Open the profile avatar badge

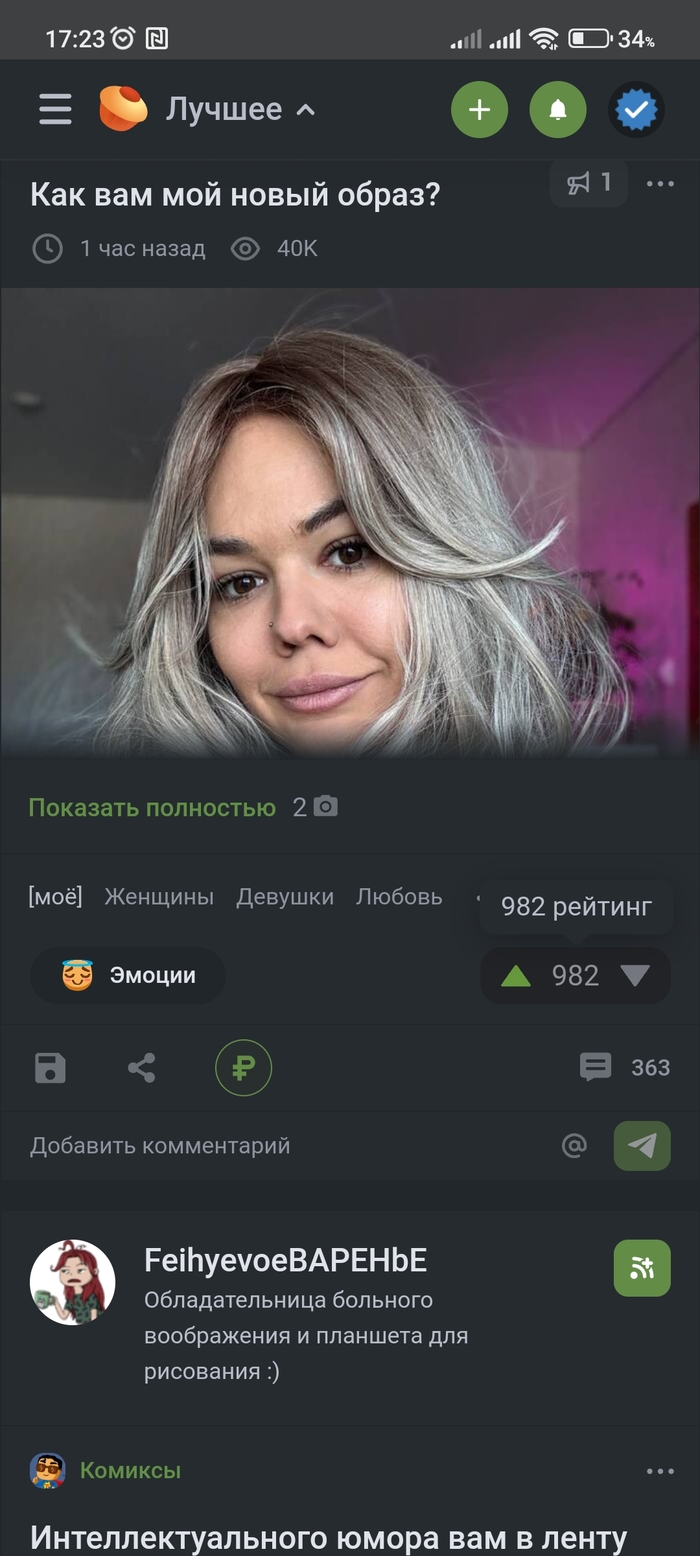click(x=636, y=109)
